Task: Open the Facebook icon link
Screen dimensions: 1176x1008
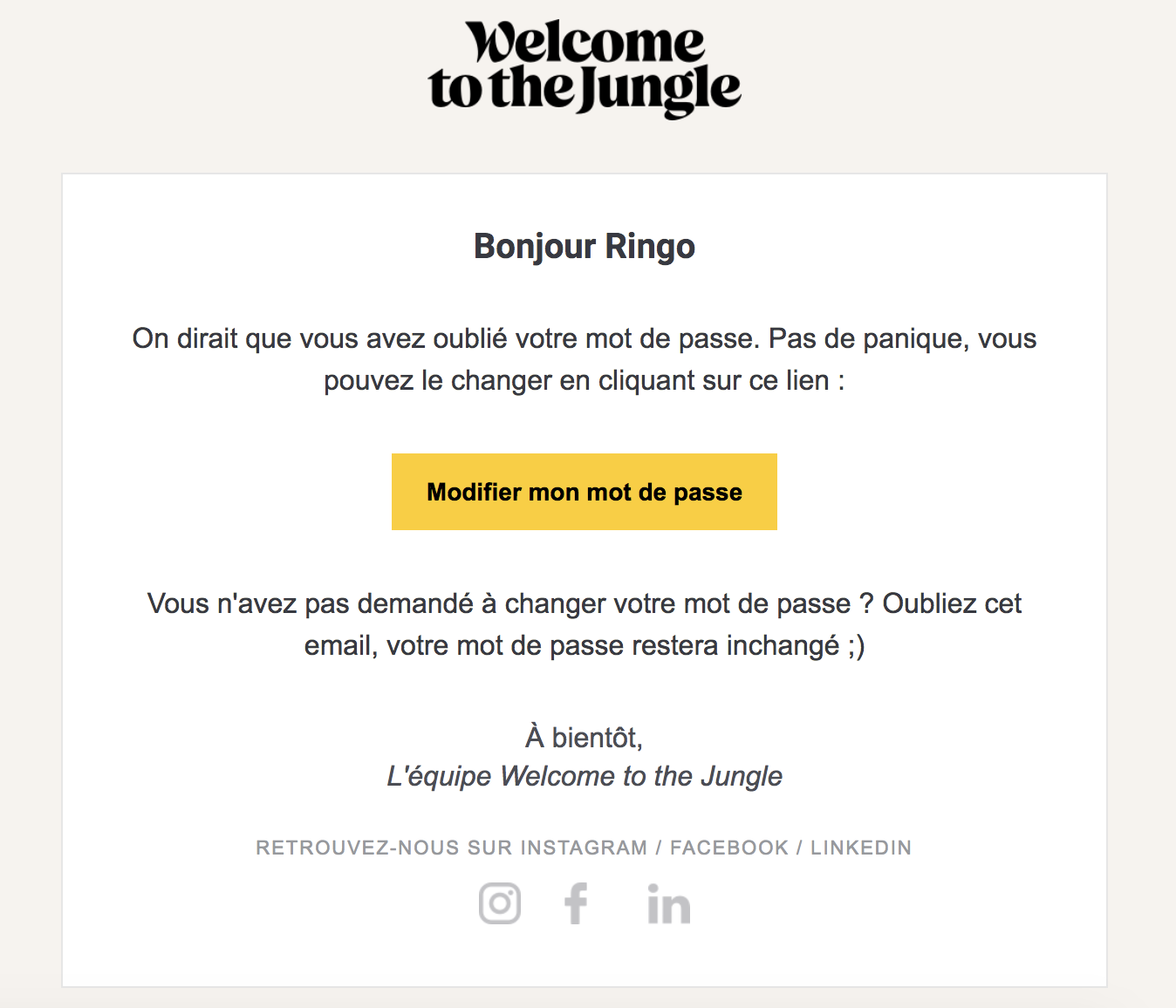Action: (x=576, y=903)
